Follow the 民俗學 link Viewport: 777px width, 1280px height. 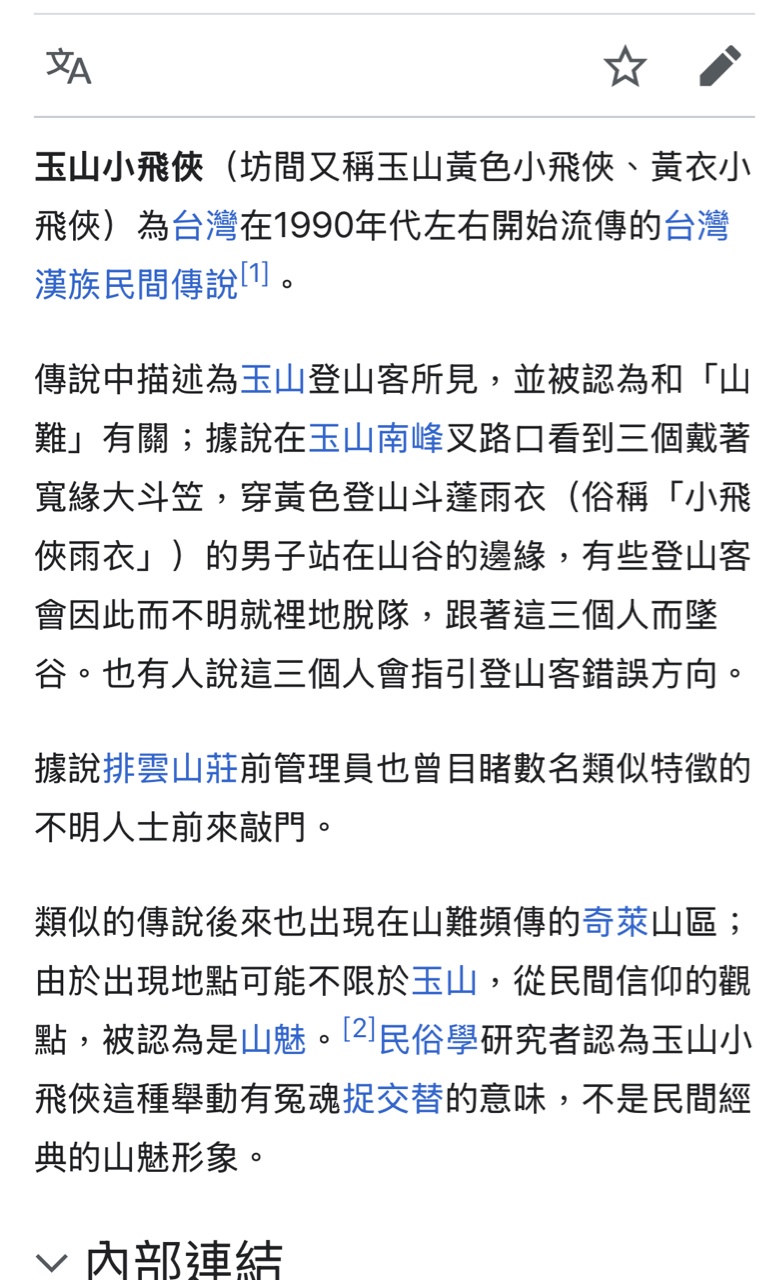coord(428,1041)
